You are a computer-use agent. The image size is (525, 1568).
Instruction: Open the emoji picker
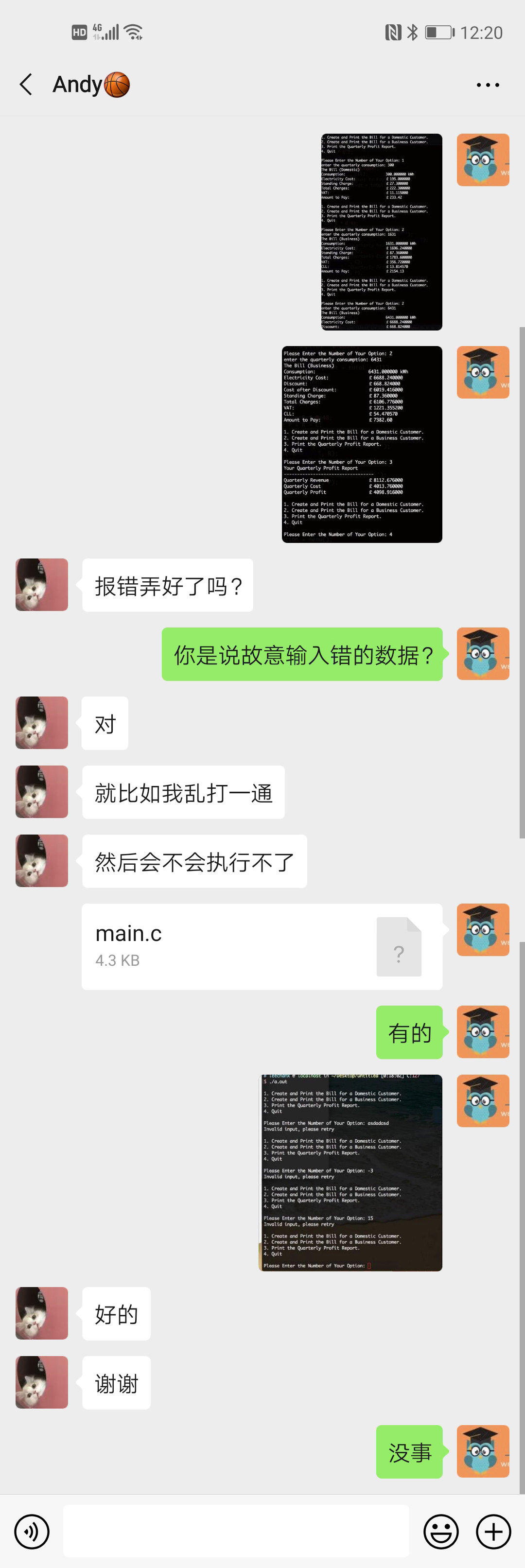point(441,1532)
